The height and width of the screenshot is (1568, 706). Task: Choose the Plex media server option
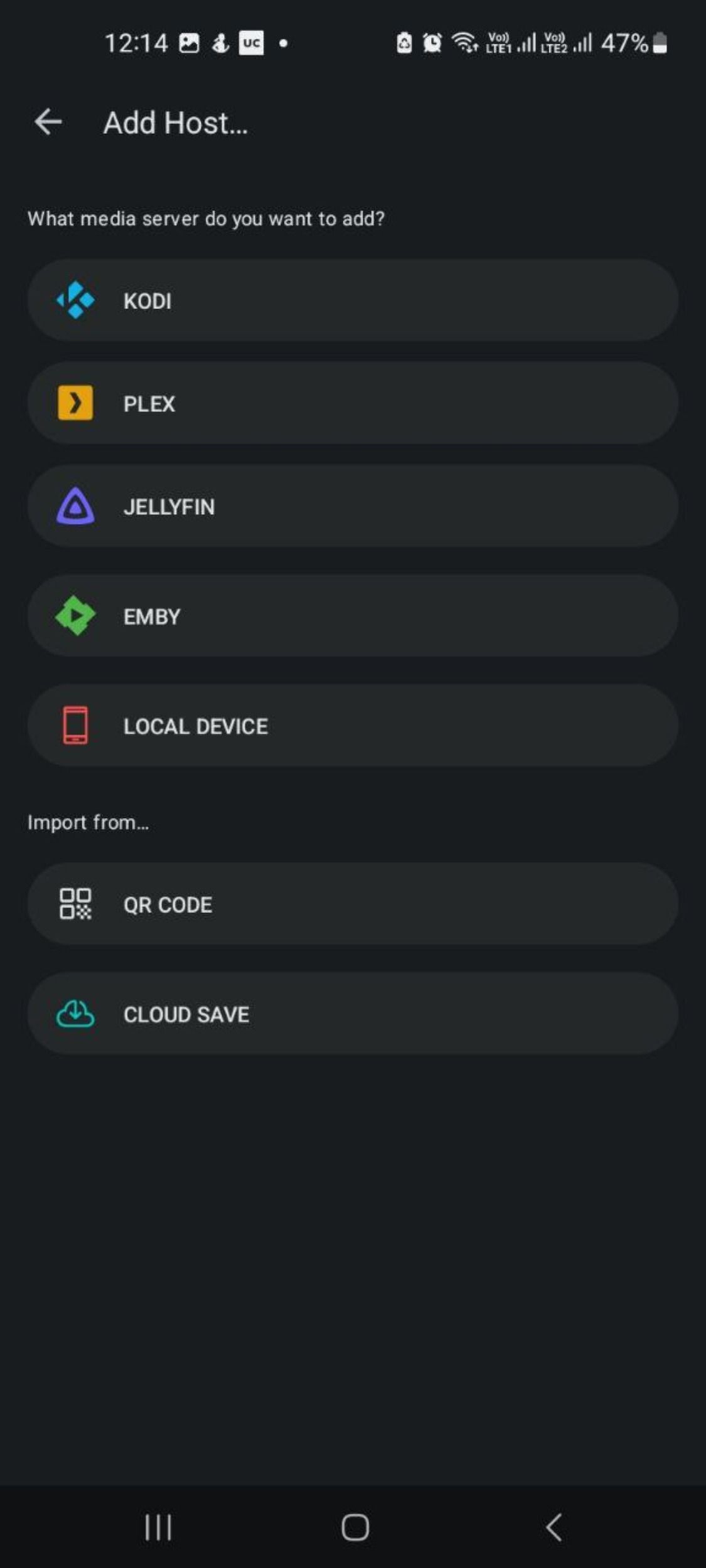352,403
